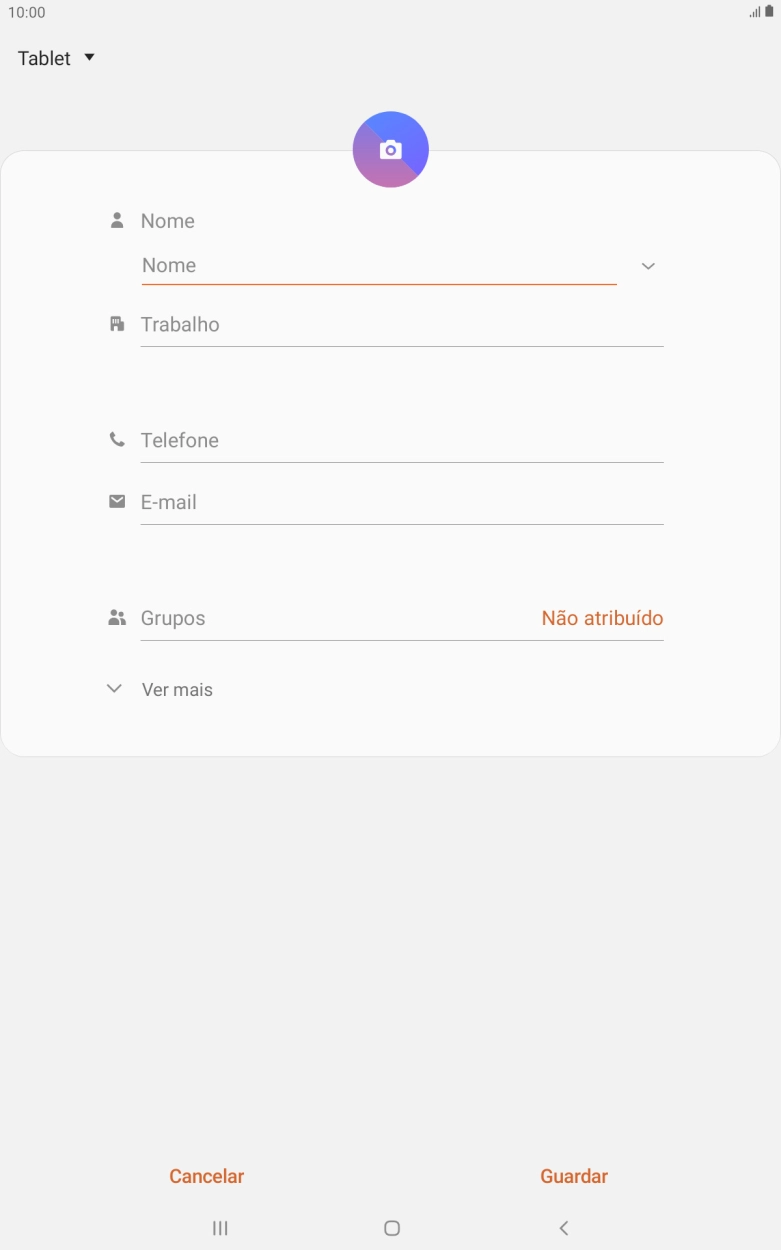Viewport: 781px width, 1250px height.
Task: Open the Não atribuído groups selector
Action: (601, 617)
